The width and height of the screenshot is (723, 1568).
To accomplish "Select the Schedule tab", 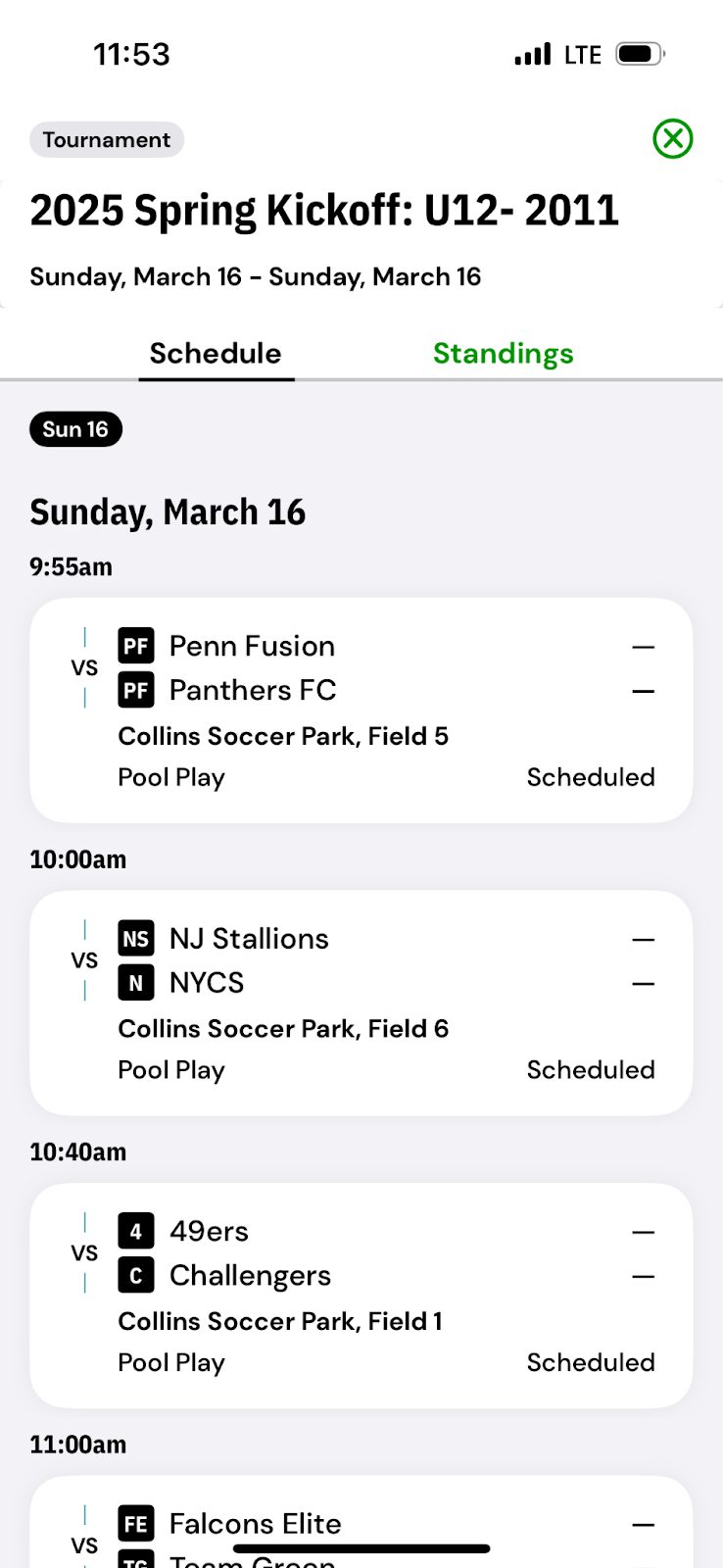I will pos(216,354).
